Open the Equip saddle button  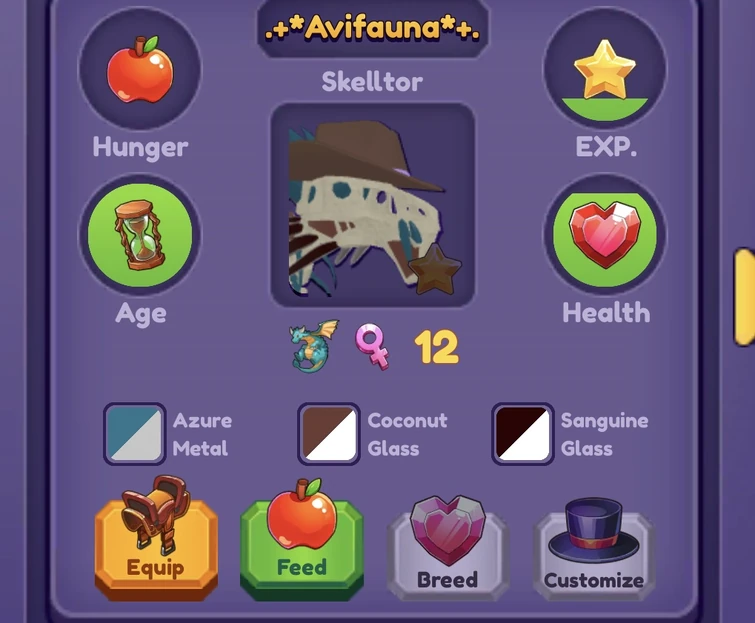click(x=155, y=545)
